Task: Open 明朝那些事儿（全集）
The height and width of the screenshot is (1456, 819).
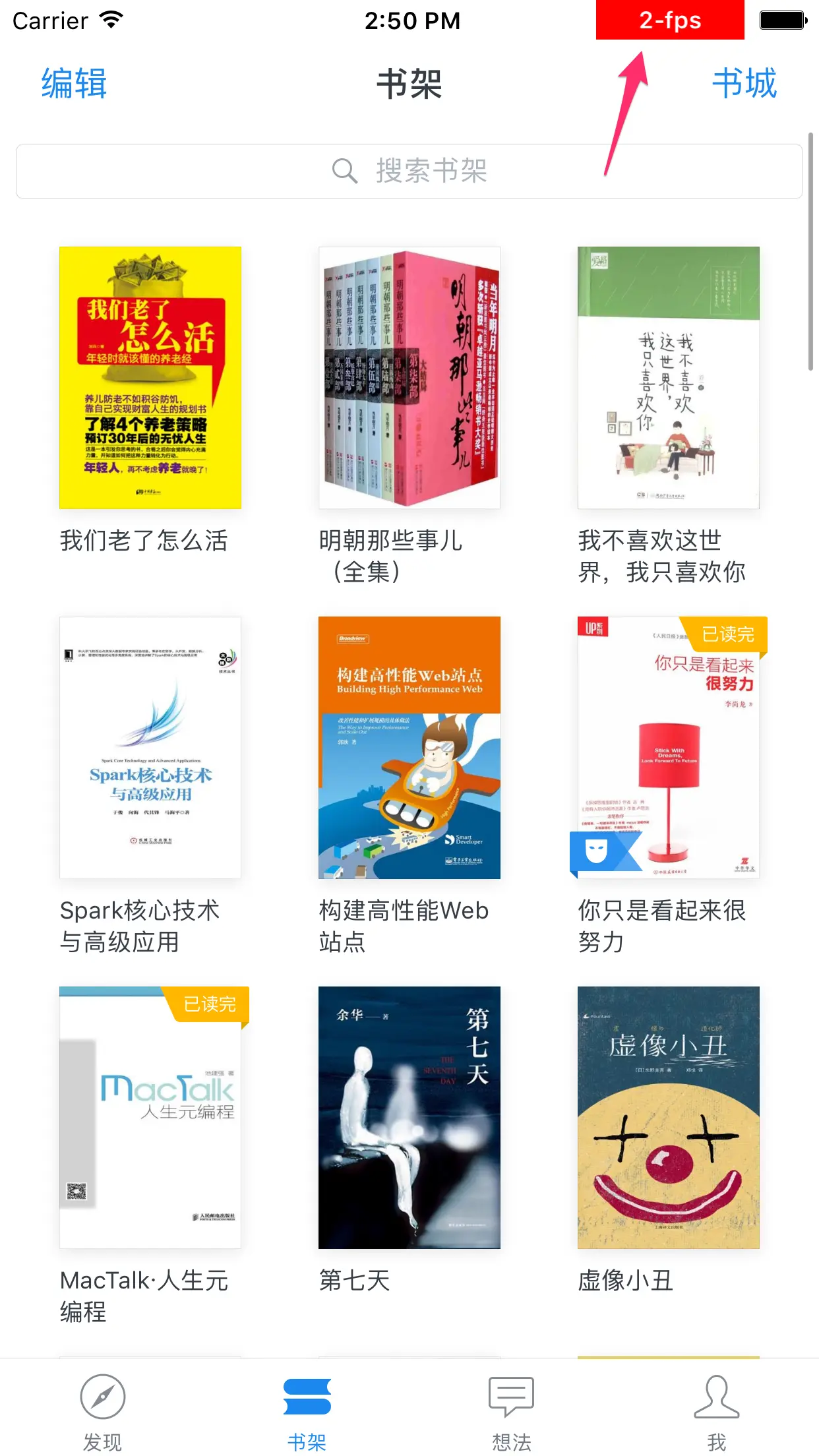Action: [x=409, y=377]
